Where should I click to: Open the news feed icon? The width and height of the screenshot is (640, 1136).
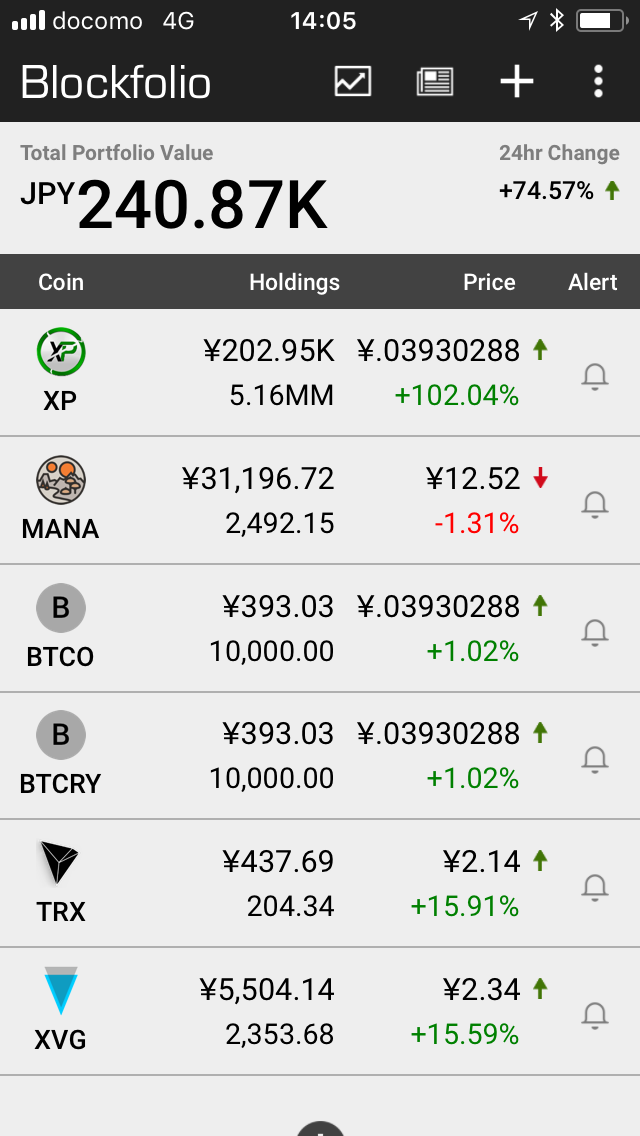(x=435, y=81)
